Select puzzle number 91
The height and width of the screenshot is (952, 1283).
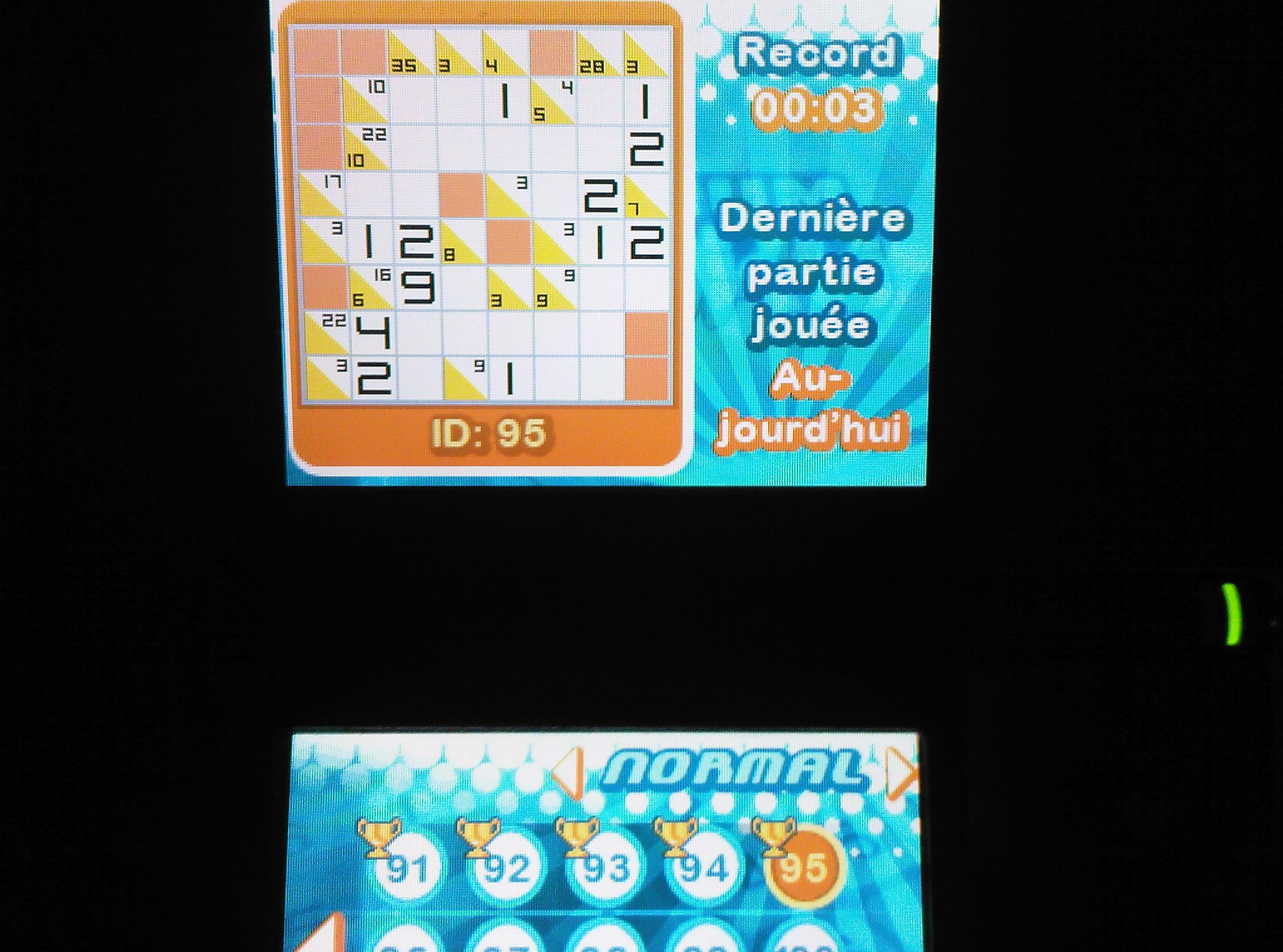tap(407, 869)
